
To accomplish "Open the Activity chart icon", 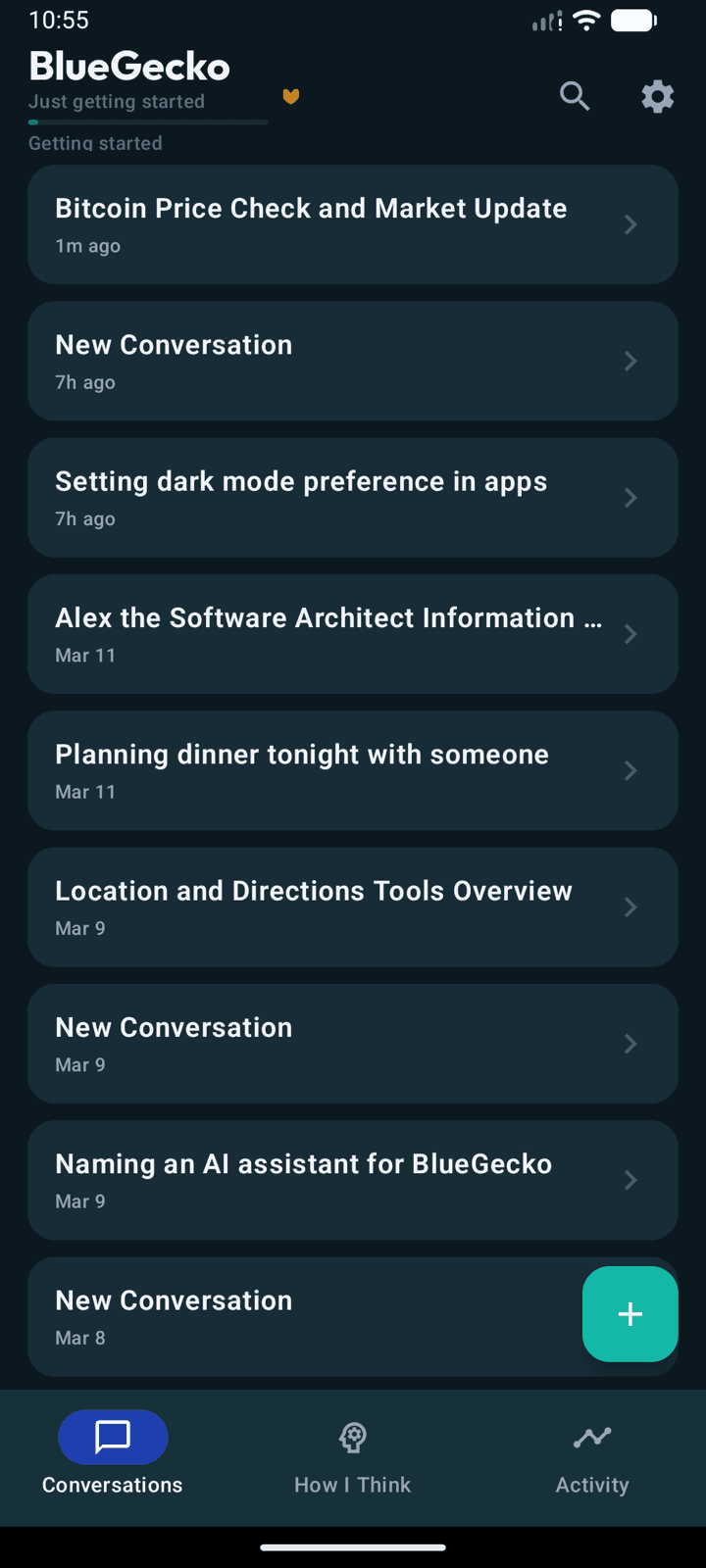I will point(592,1436).
